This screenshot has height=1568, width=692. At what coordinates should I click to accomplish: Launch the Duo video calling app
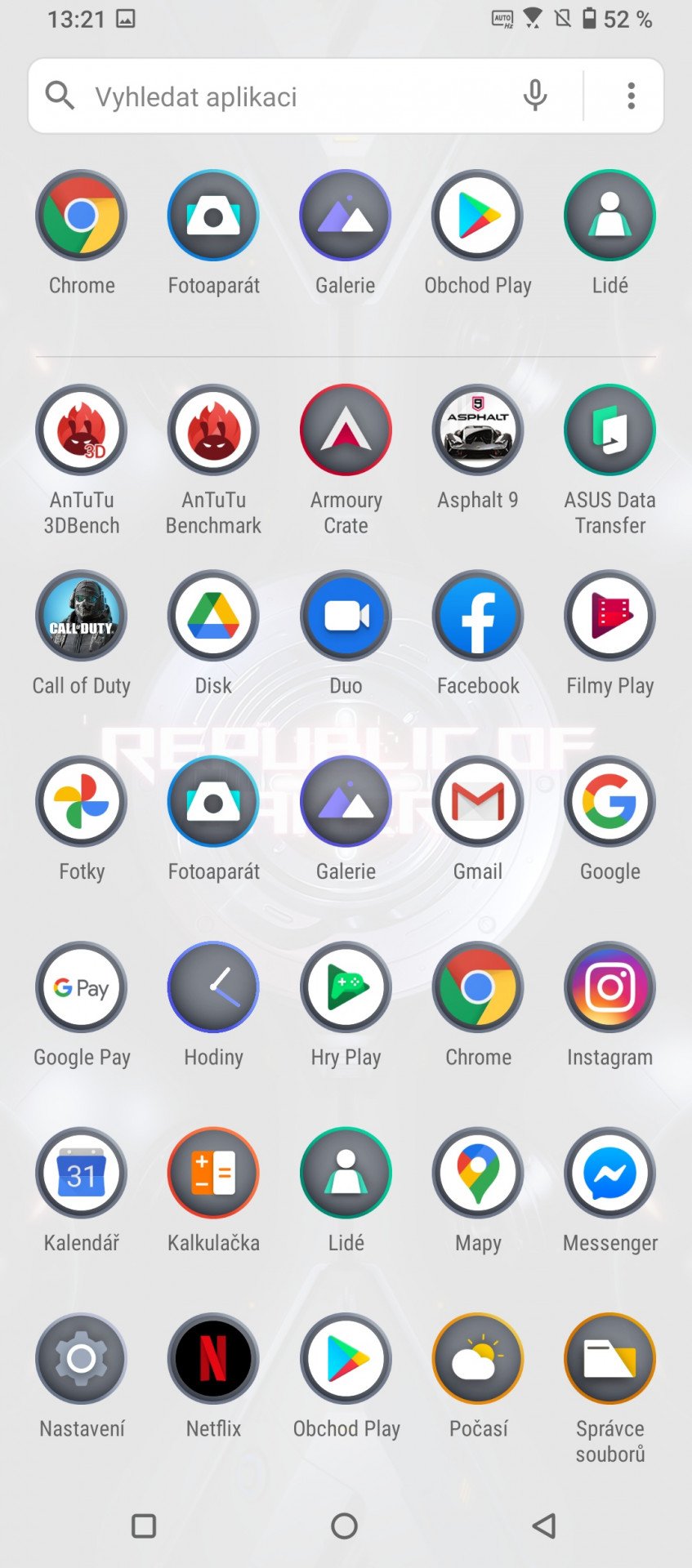click(346, 616)
